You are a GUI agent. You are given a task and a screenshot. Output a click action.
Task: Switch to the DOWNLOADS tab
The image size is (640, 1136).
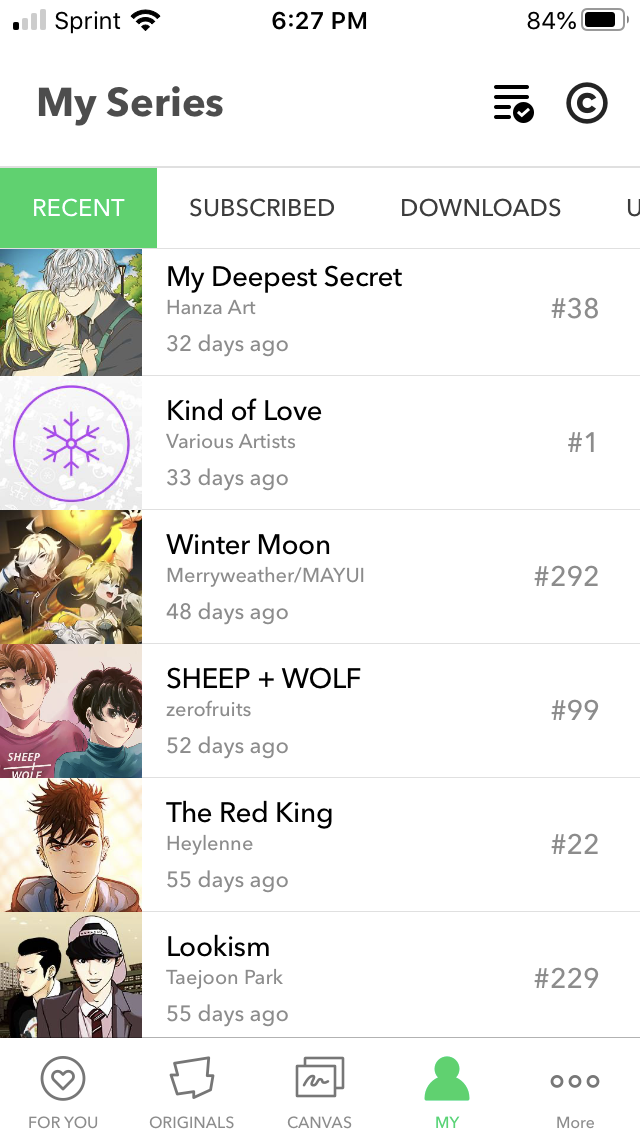click(481, 208)
